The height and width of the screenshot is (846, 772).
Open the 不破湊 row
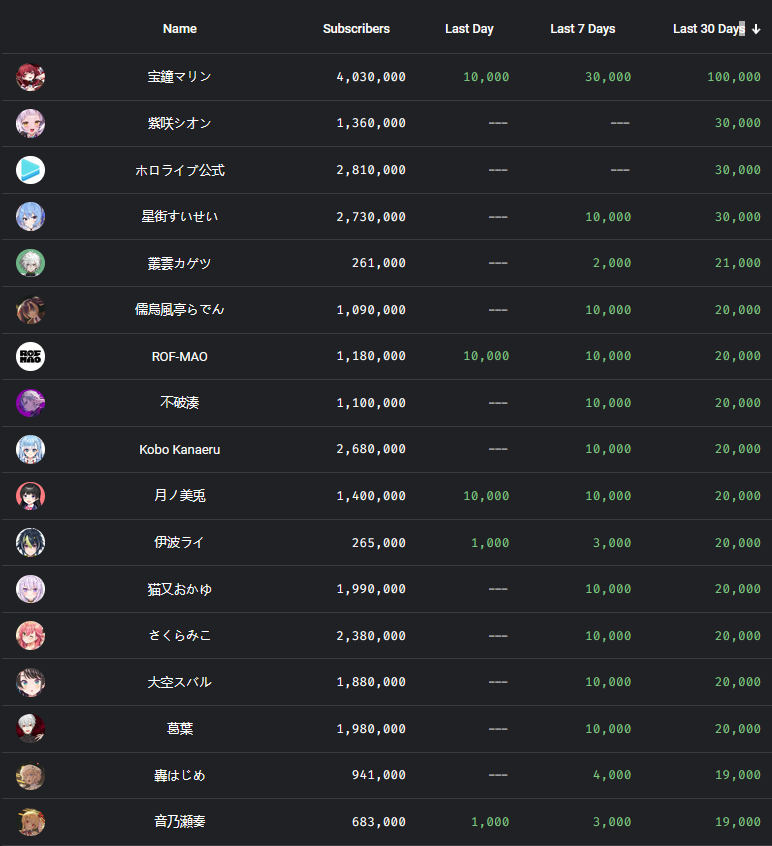(x=179, y=403)
